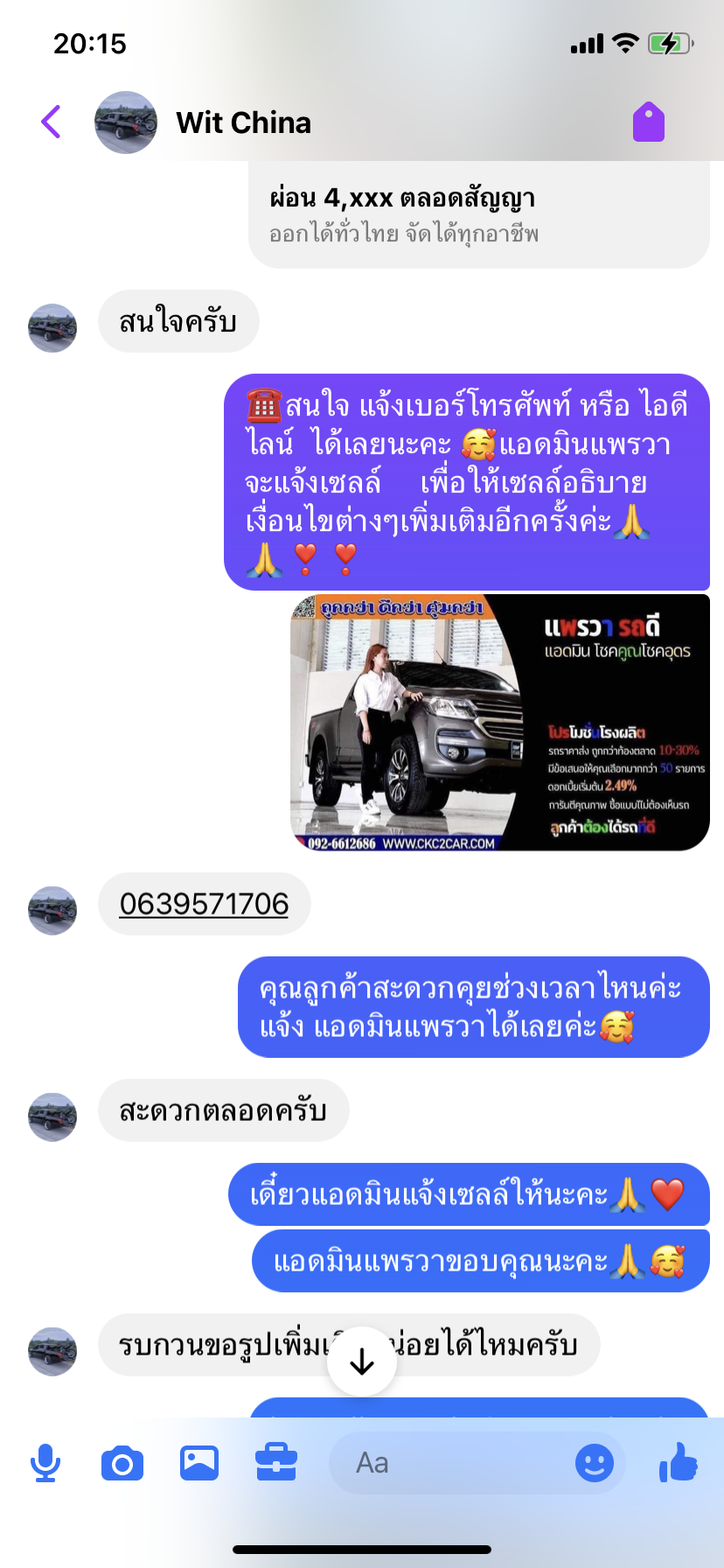Open the car advertisement image
Viewport: 724px width, 1568px height.
[x=499, y=722]
